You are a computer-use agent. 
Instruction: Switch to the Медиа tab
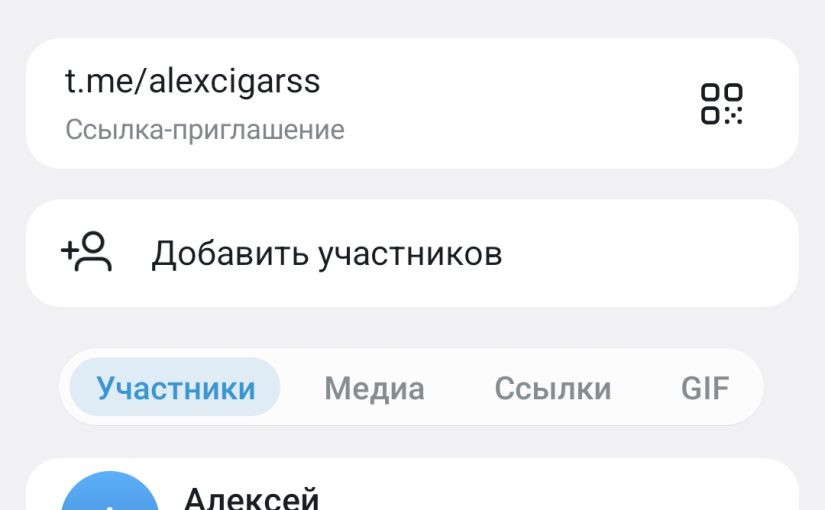374,388
